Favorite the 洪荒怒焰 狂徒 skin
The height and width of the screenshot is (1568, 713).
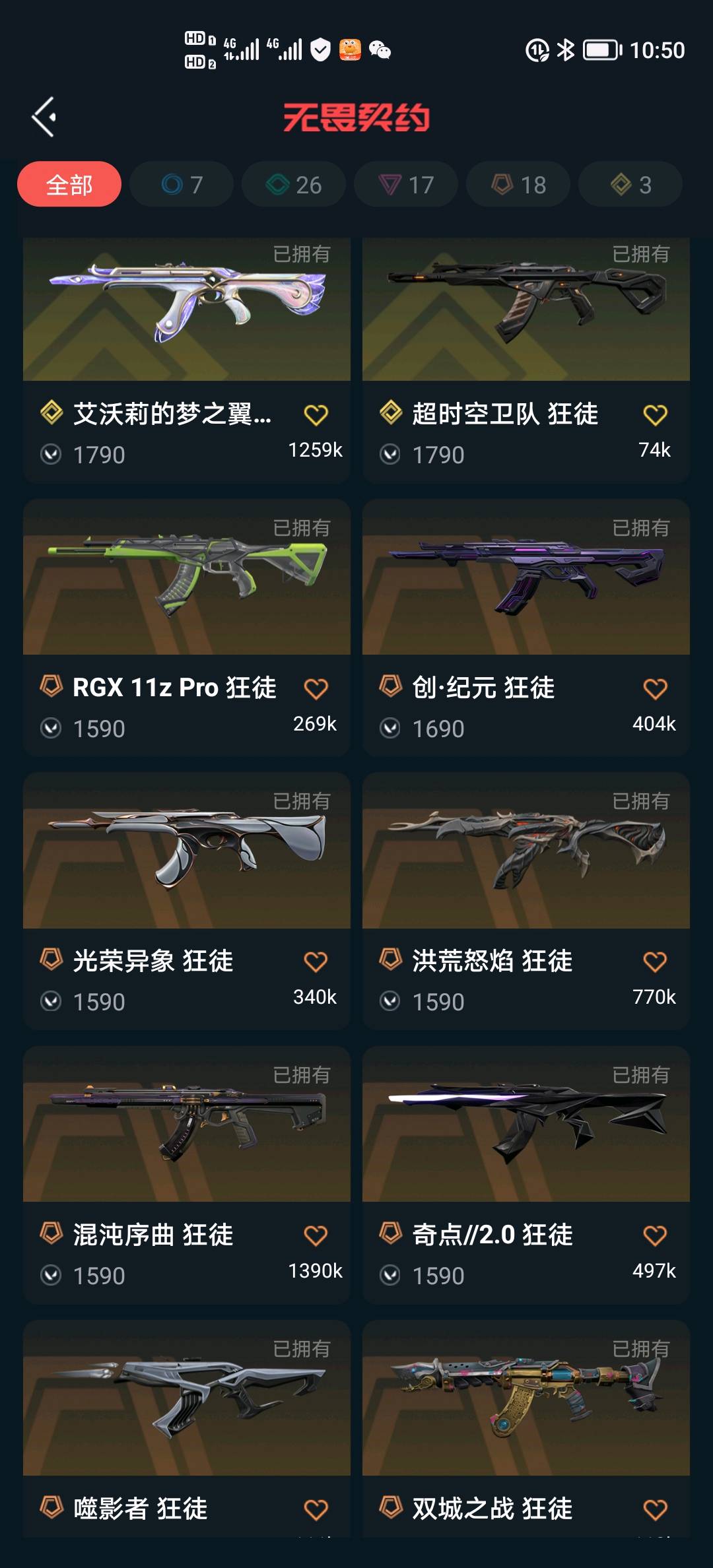pos(655,962)
